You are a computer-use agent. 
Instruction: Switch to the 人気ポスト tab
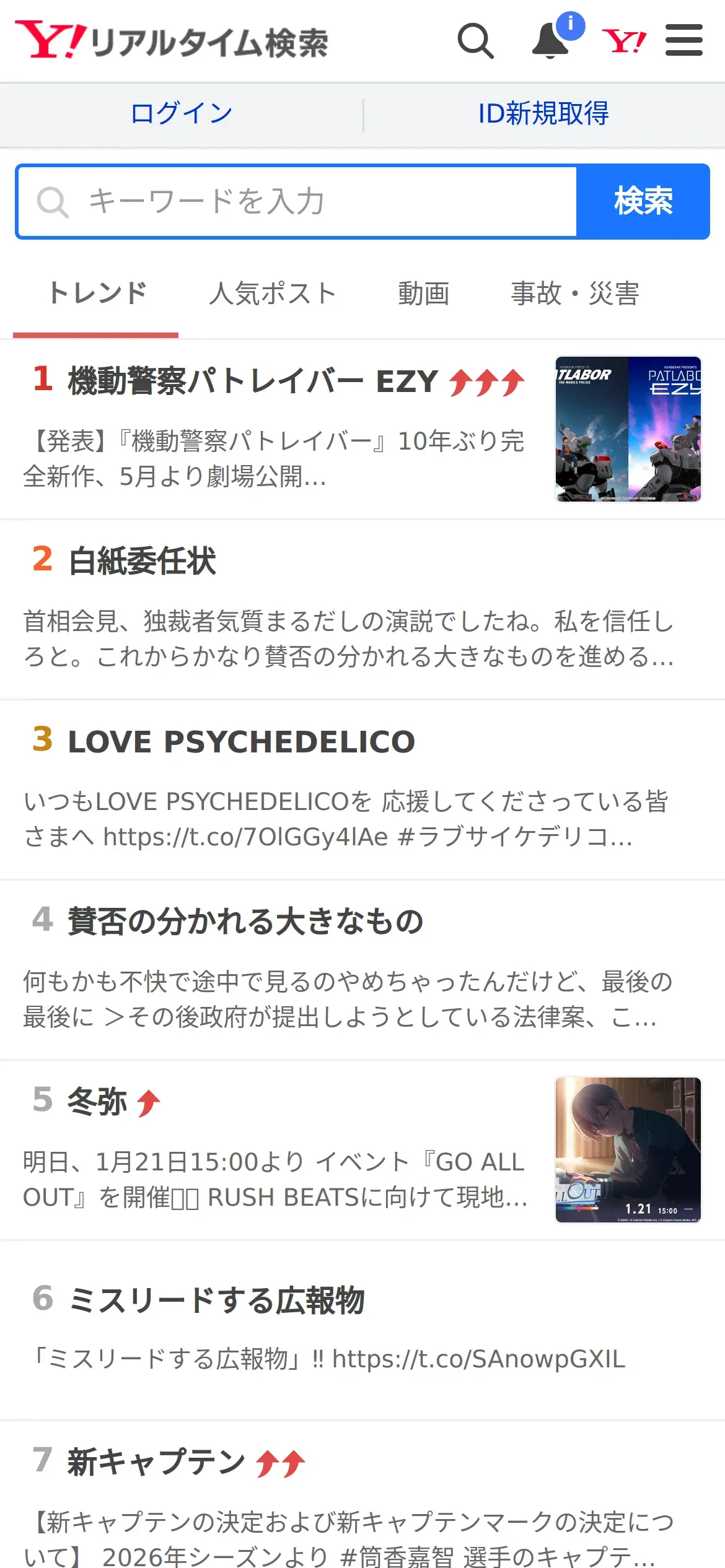pos(273,294)
